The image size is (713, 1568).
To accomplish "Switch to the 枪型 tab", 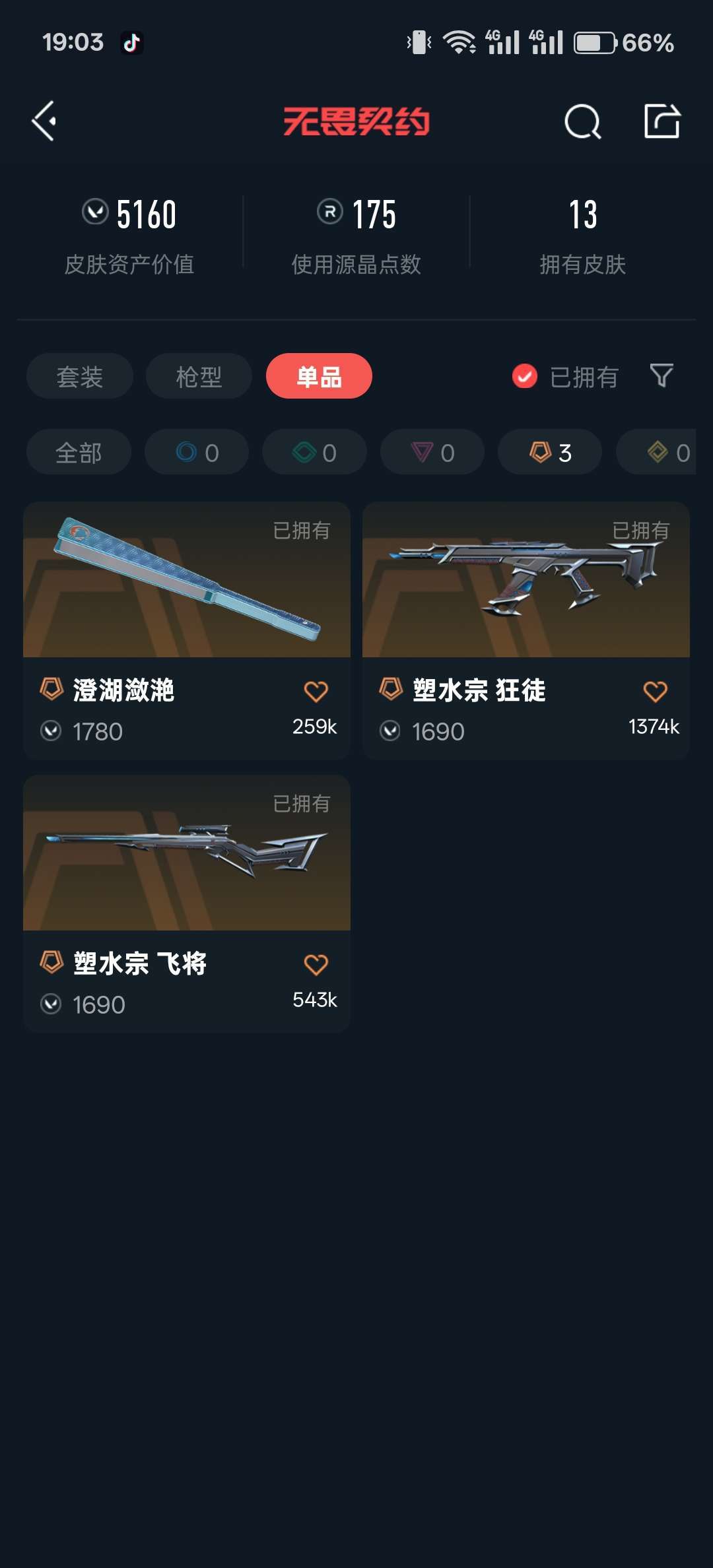I will tap(199, 376).
